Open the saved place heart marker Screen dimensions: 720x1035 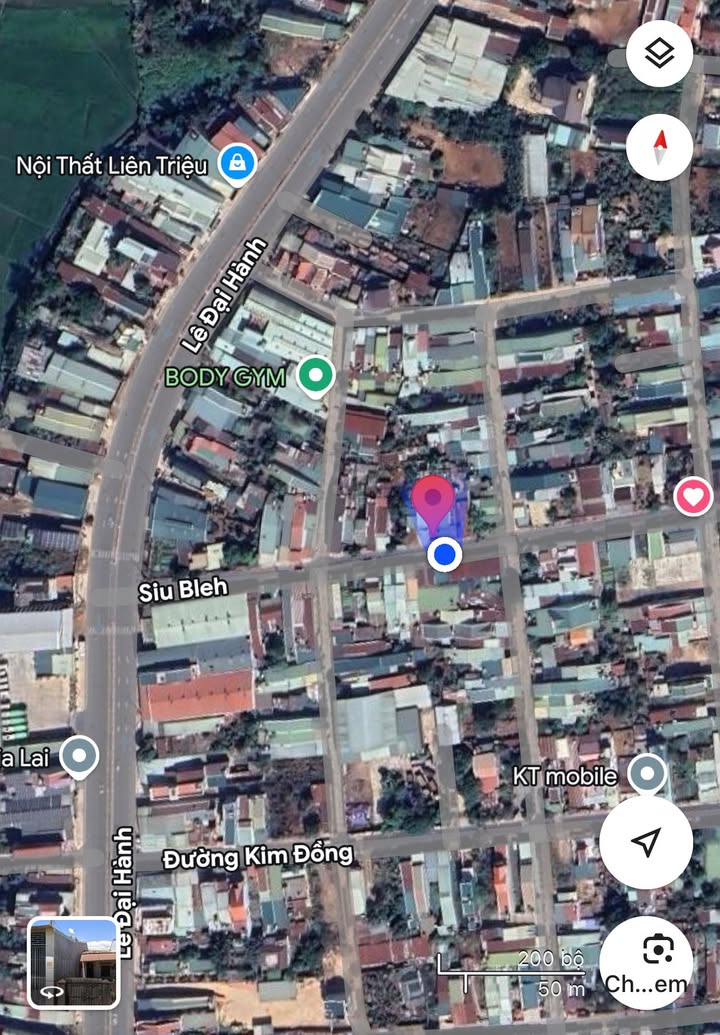(x=693, y=496)
